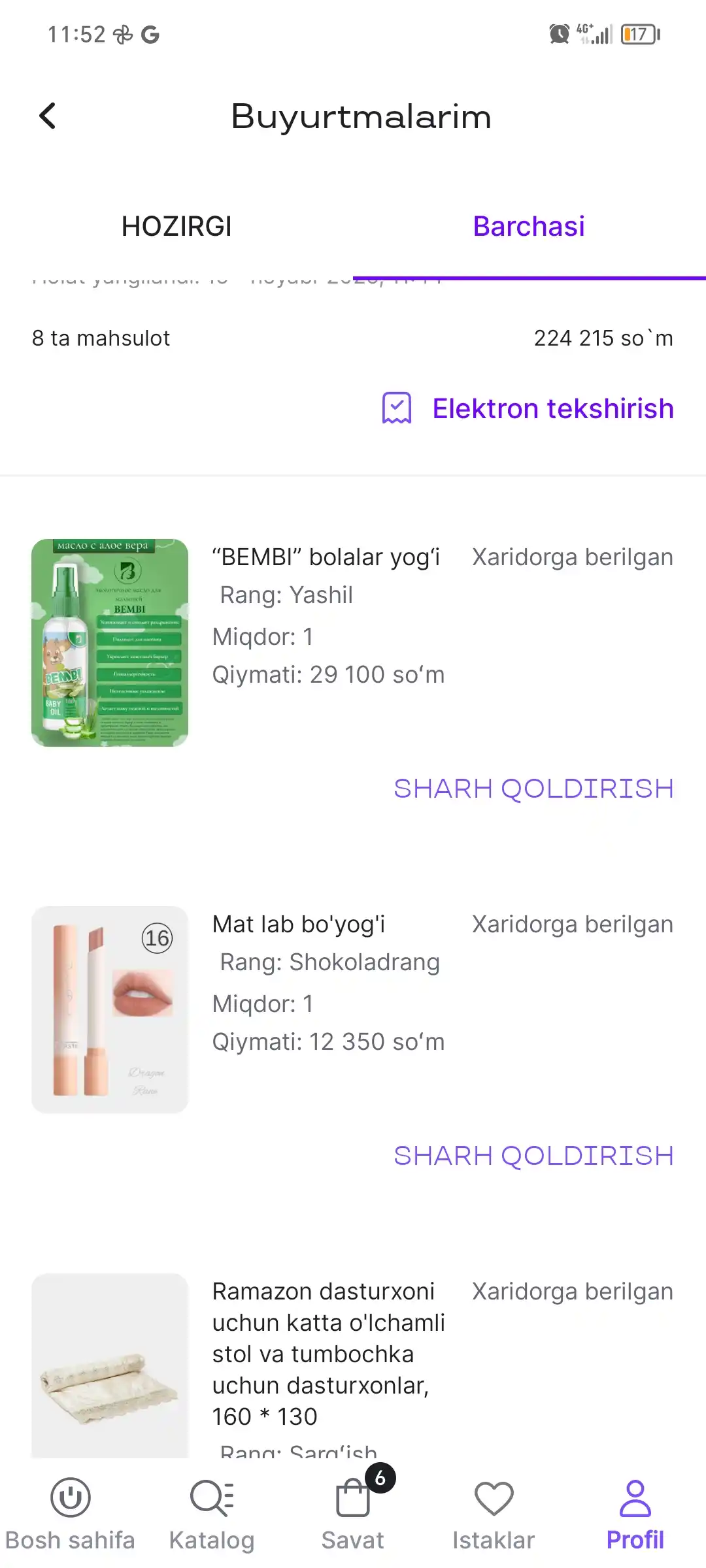Open Elektron tekshirish receipt
The height and width of the screenshot is (1568, 706).
[x=528, y=408]
